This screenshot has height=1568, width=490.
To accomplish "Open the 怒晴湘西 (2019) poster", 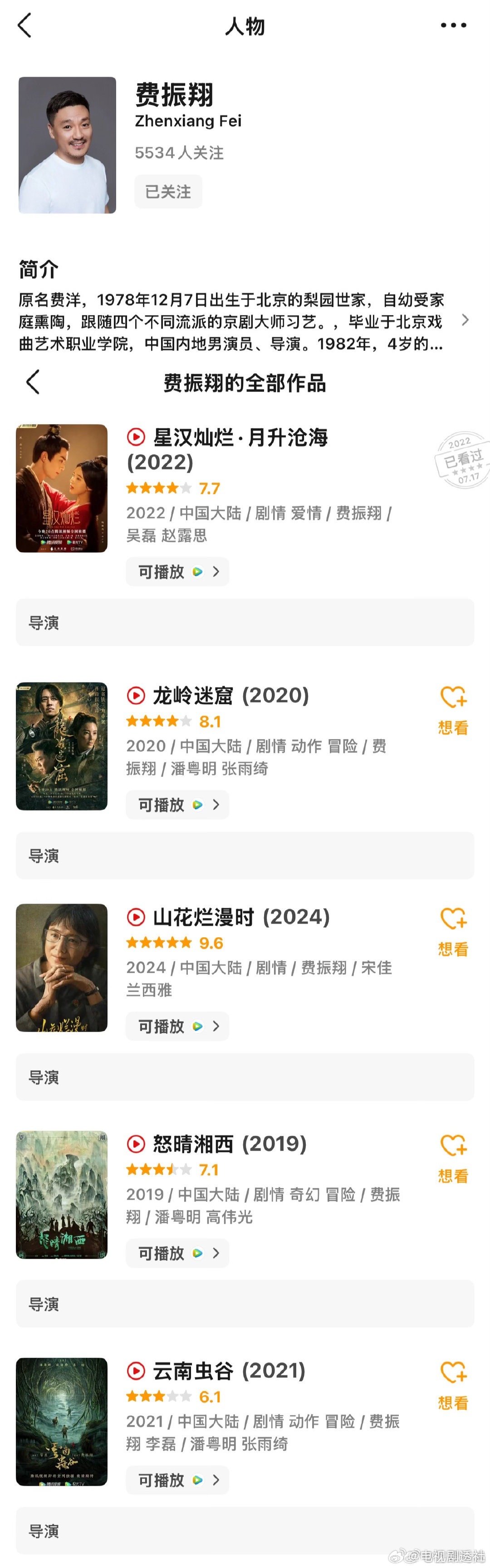I will 61,1194.
